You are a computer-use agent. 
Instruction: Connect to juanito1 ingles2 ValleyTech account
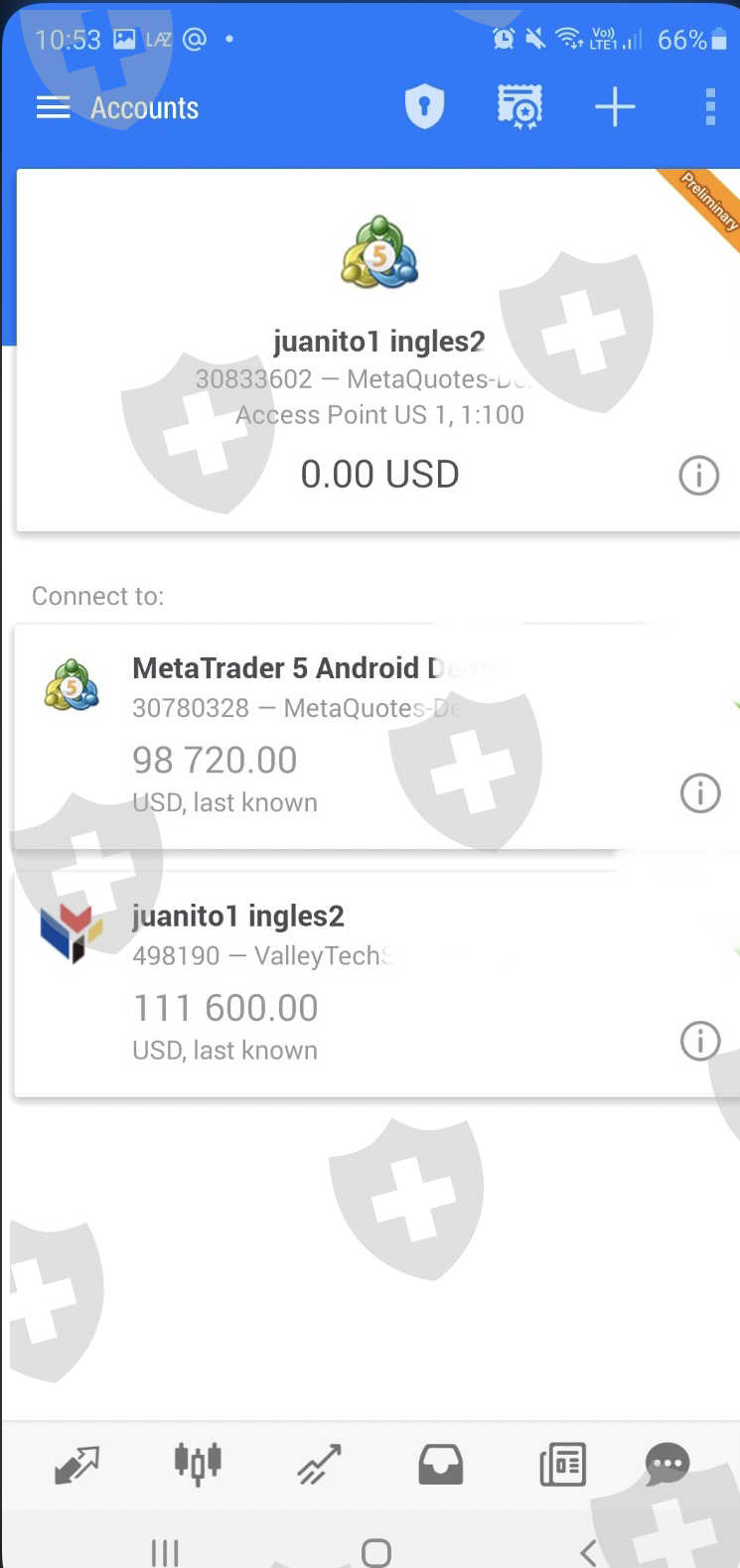point(318,983)
